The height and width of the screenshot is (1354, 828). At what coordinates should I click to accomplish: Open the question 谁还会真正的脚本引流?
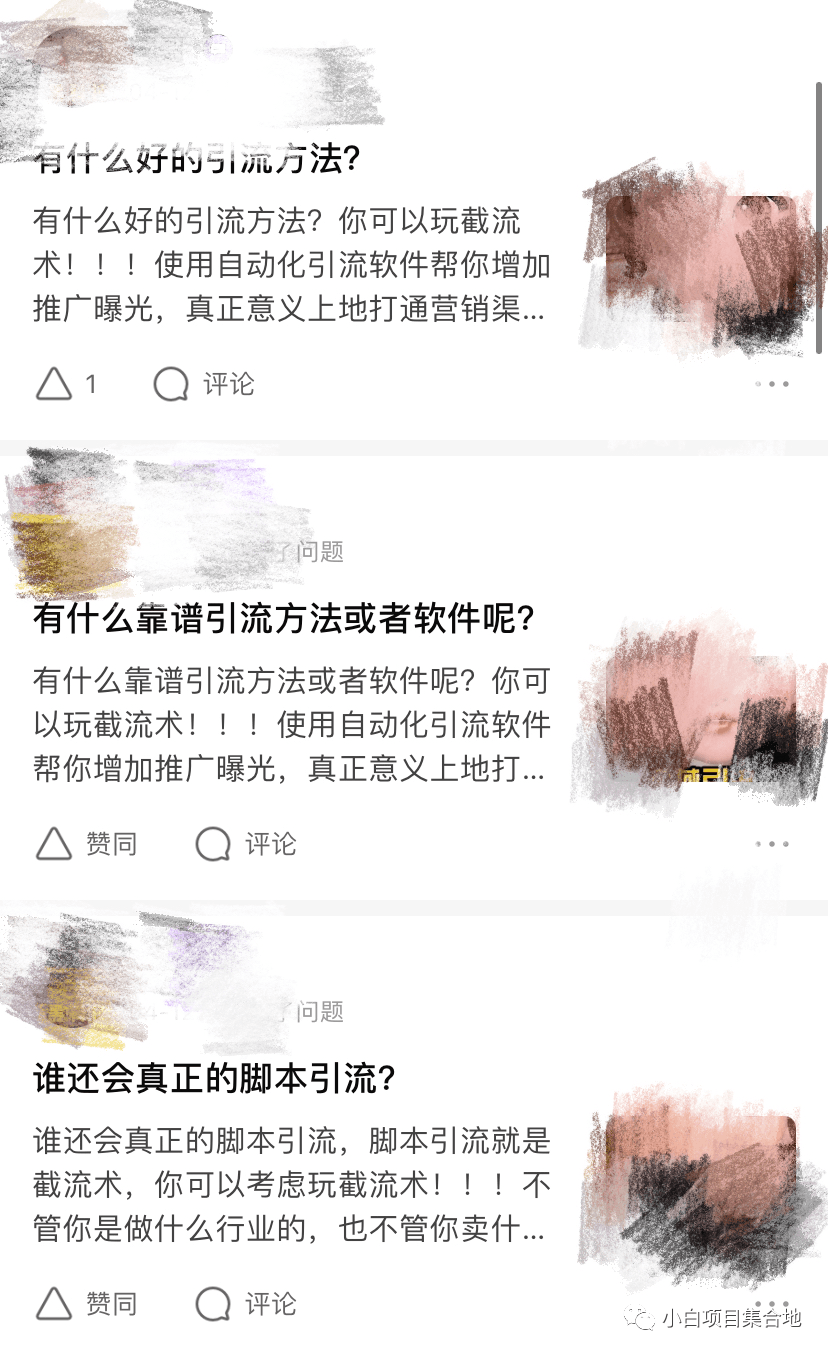(x=215, y=1078)
